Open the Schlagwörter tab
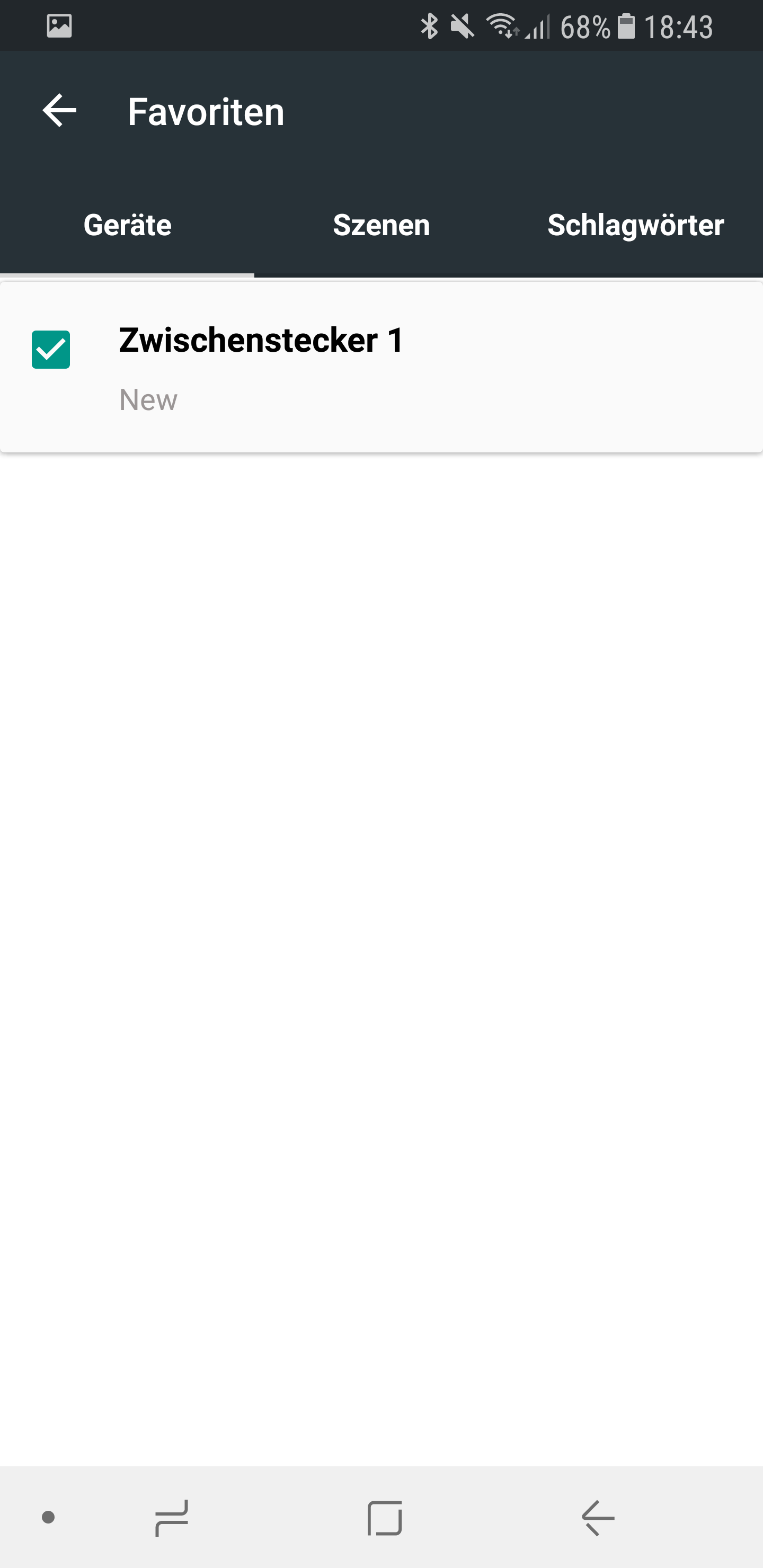Screen dimensions: 763x1568 pos(635,225)
